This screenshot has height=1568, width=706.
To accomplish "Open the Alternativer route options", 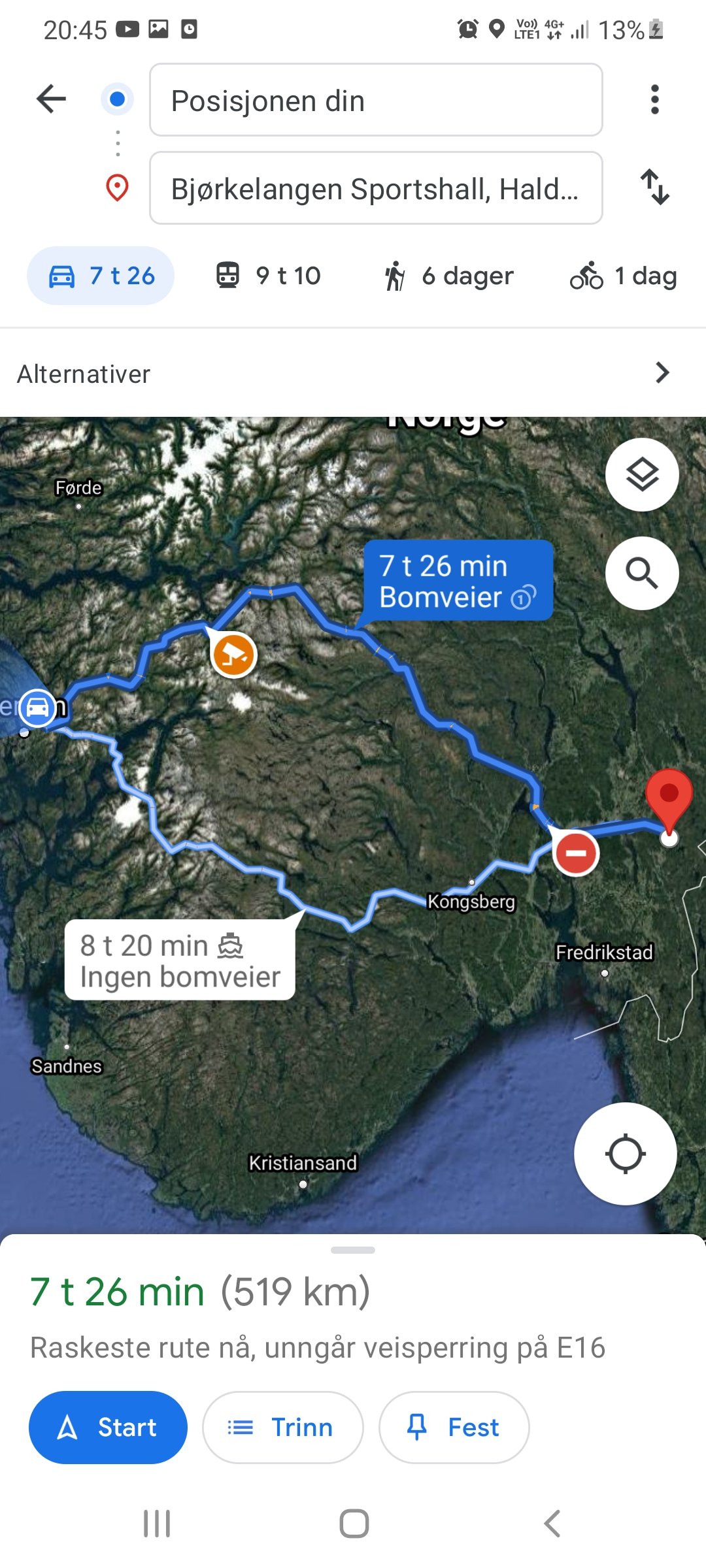I will point(353,374).
